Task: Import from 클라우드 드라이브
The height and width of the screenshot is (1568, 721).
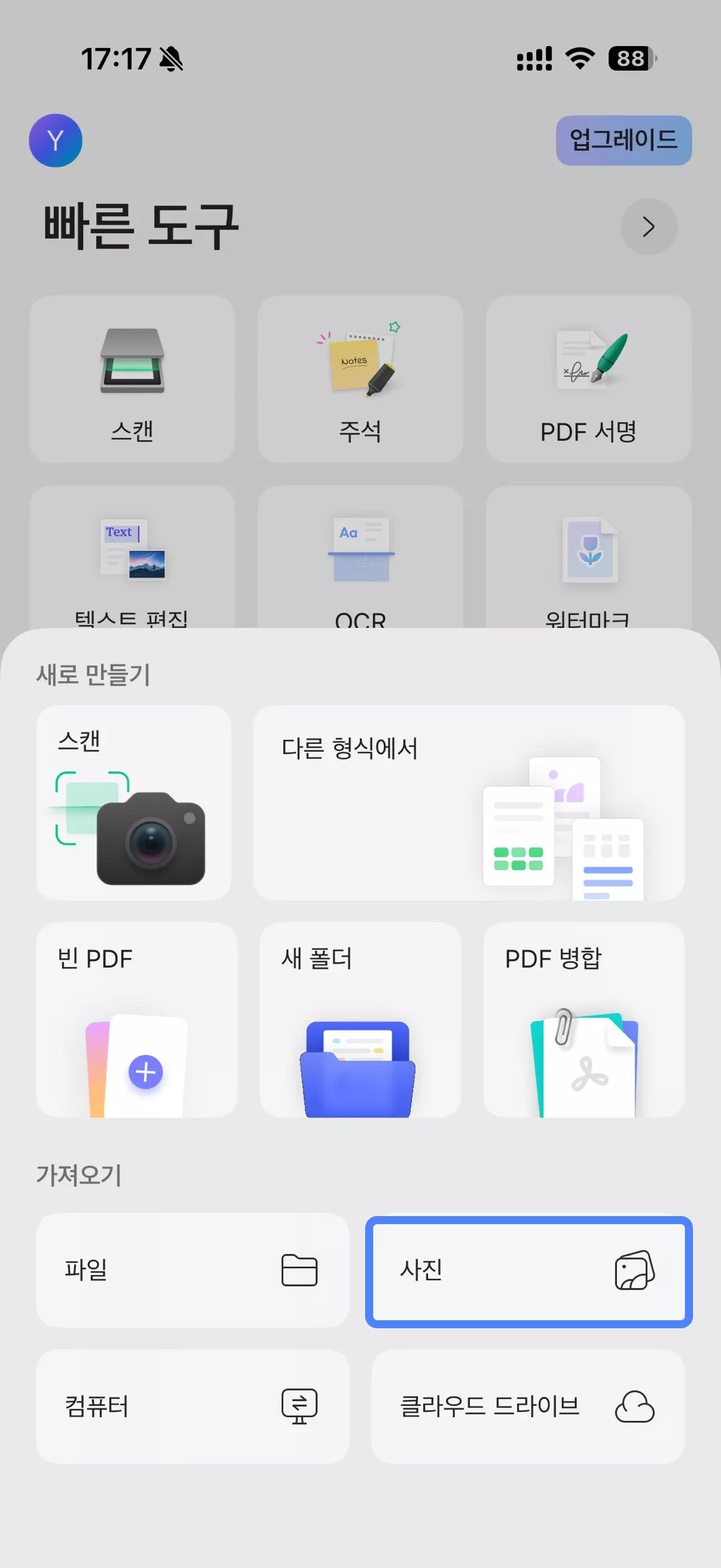Action: point(527,1406)
